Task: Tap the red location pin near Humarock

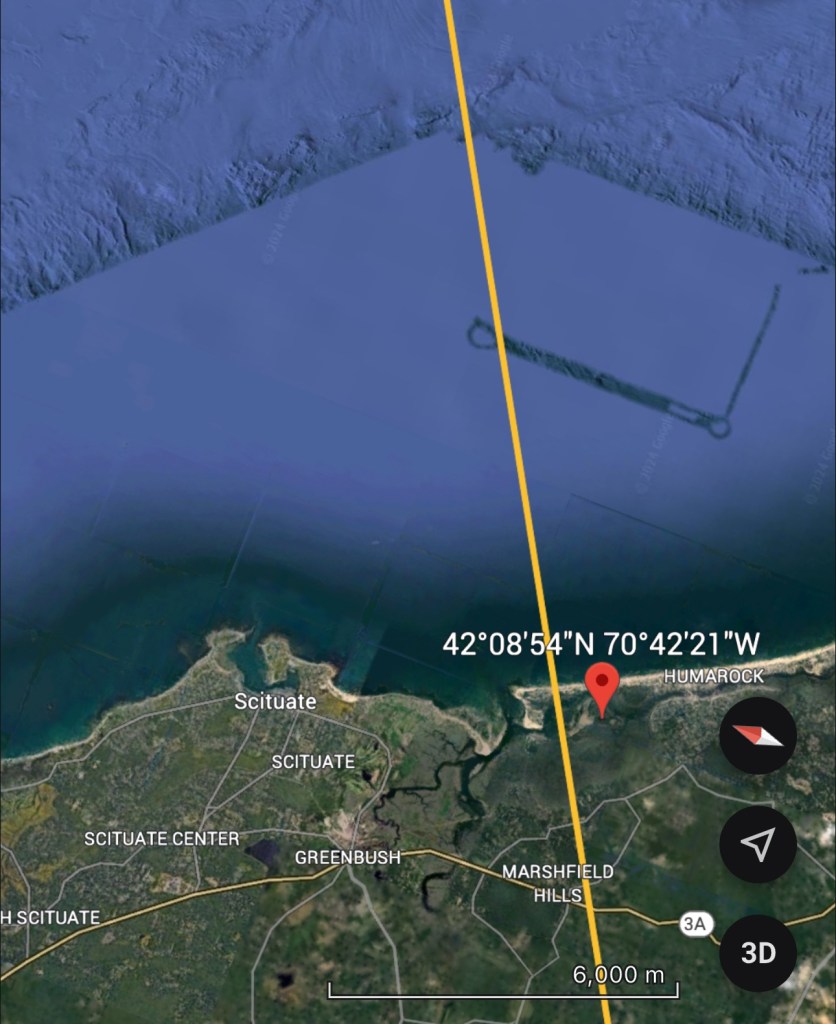Action: click(x=601, y=685)
